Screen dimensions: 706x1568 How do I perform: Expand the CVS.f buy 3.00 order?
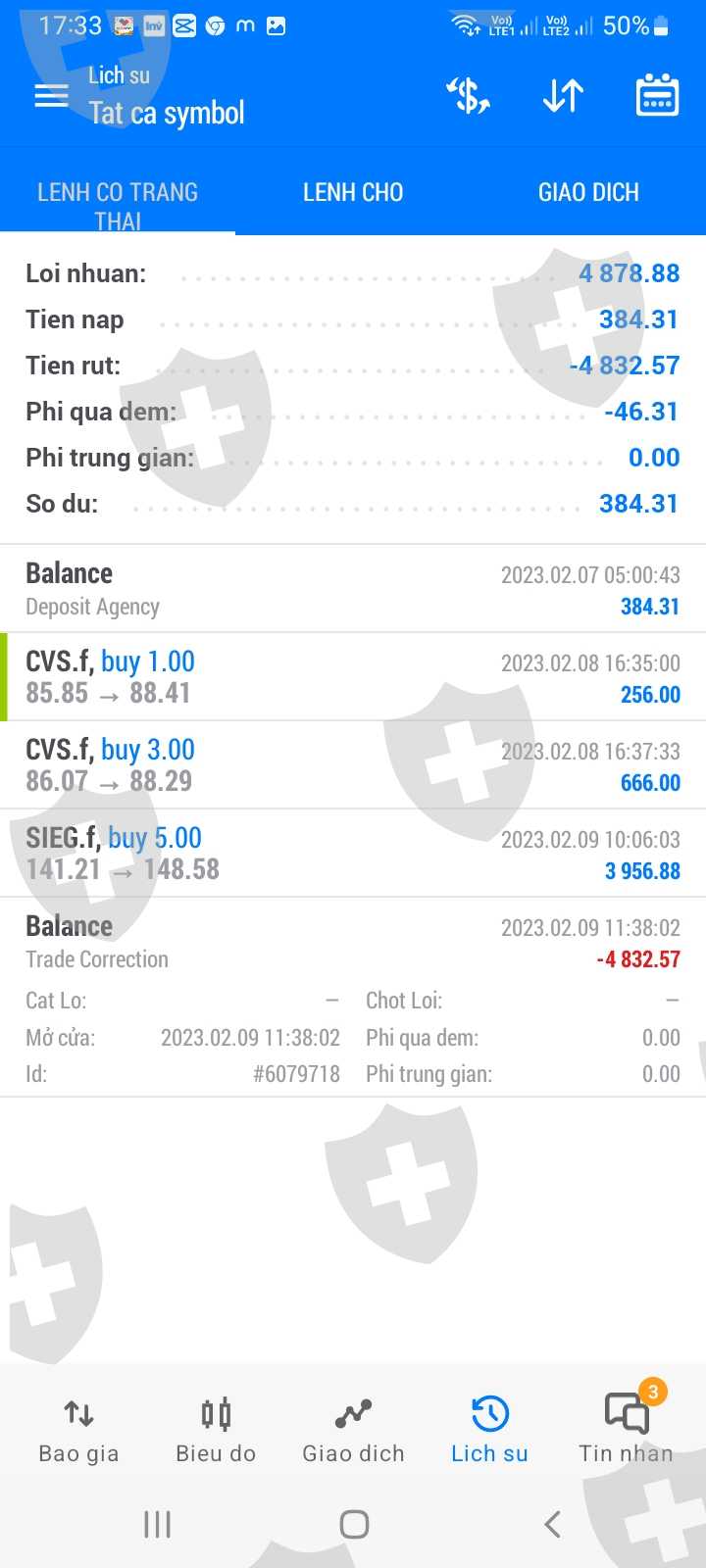click(x=353, y=765)
